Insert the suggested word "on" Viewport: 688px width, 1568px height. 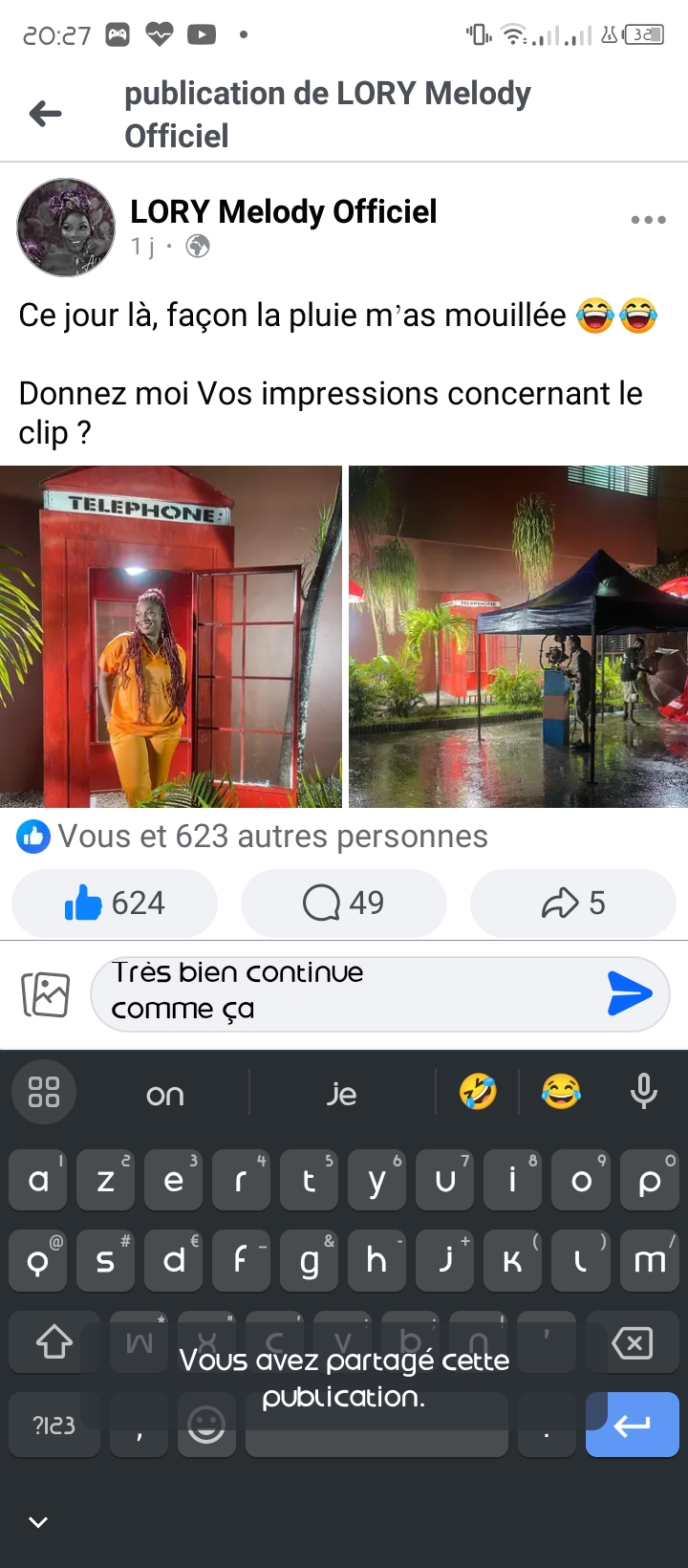coord(164,1094)
